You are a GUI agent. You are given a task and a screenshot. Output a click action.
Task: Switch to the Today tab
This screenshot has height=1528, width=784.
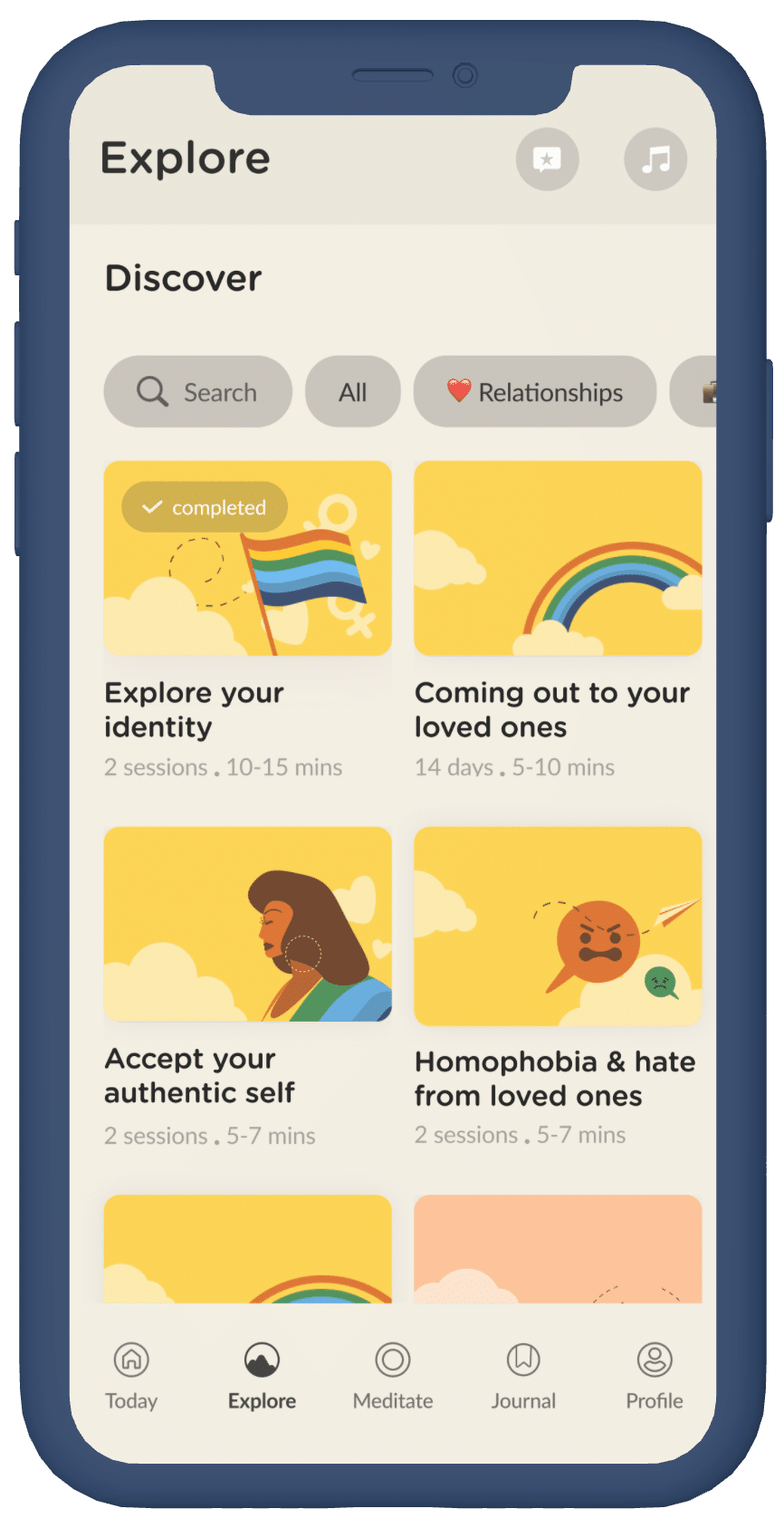point(131,1376)
